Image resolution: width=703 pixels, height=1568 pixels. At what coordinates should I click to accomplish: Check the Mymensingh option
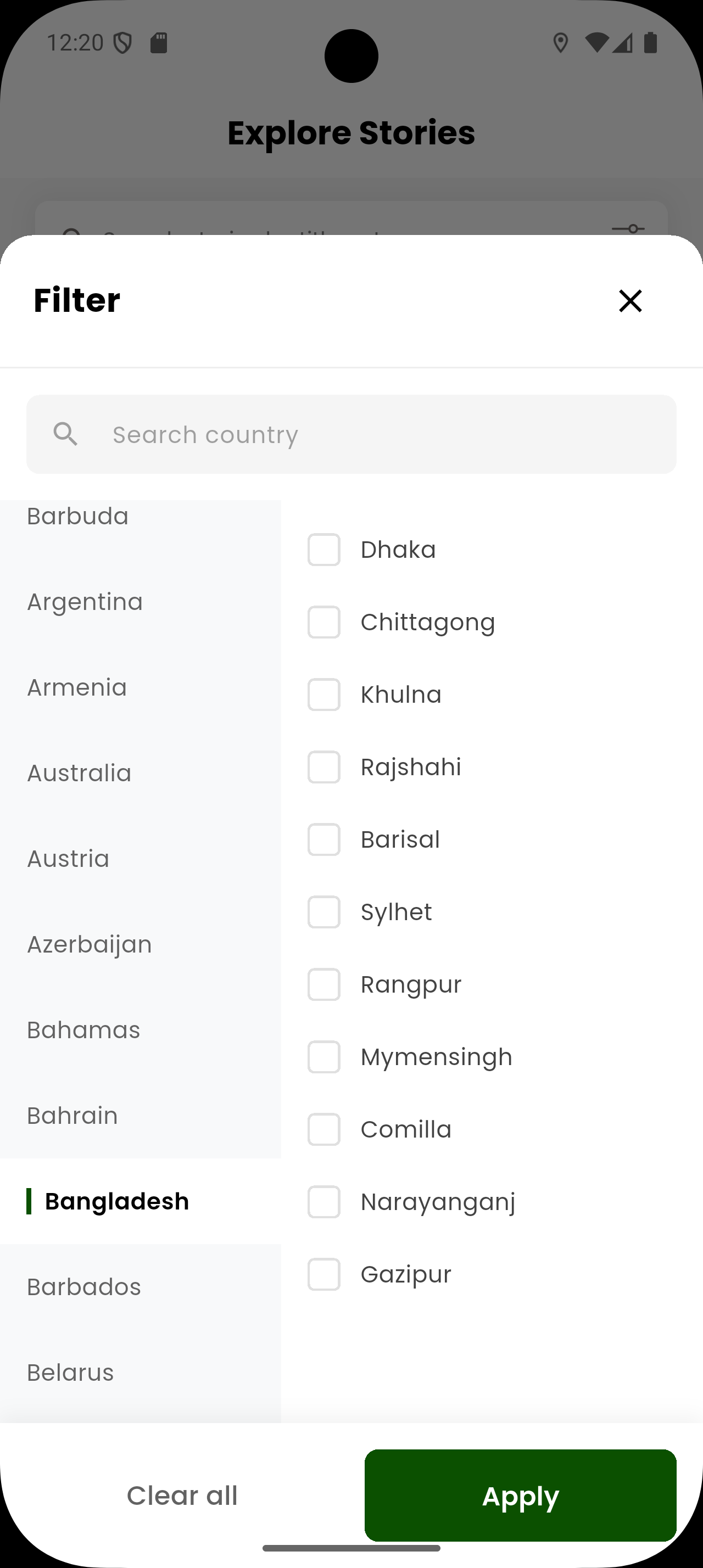click(324, 1057)
